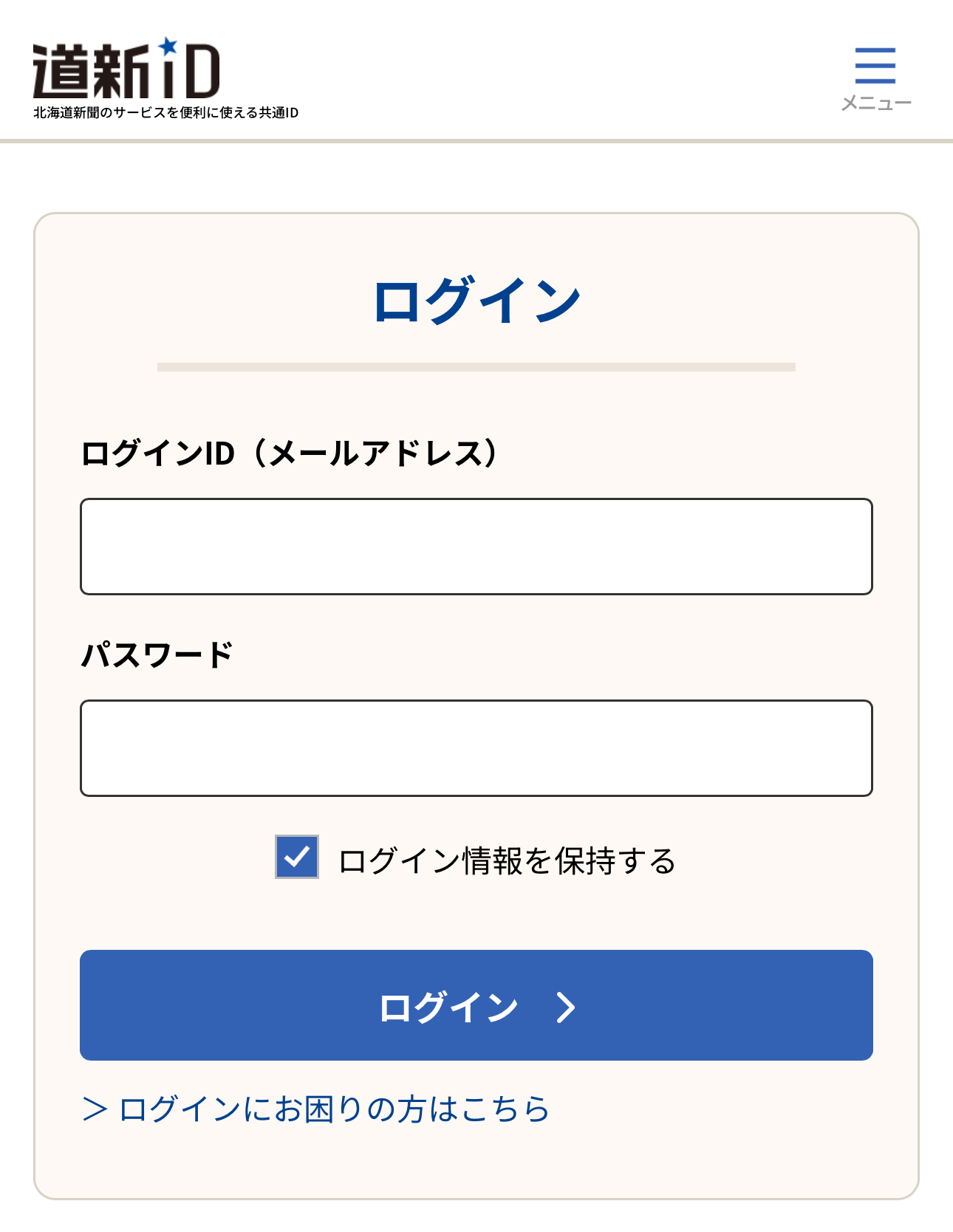The width and height of the screenshot is (953, 1232).
Task: Open the hamburger menu at top right
Action: 875,69
